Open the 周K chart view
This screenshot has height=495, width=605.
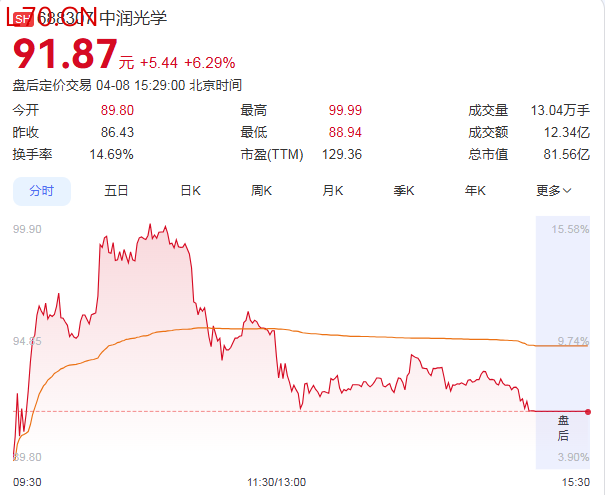(262, 190)
